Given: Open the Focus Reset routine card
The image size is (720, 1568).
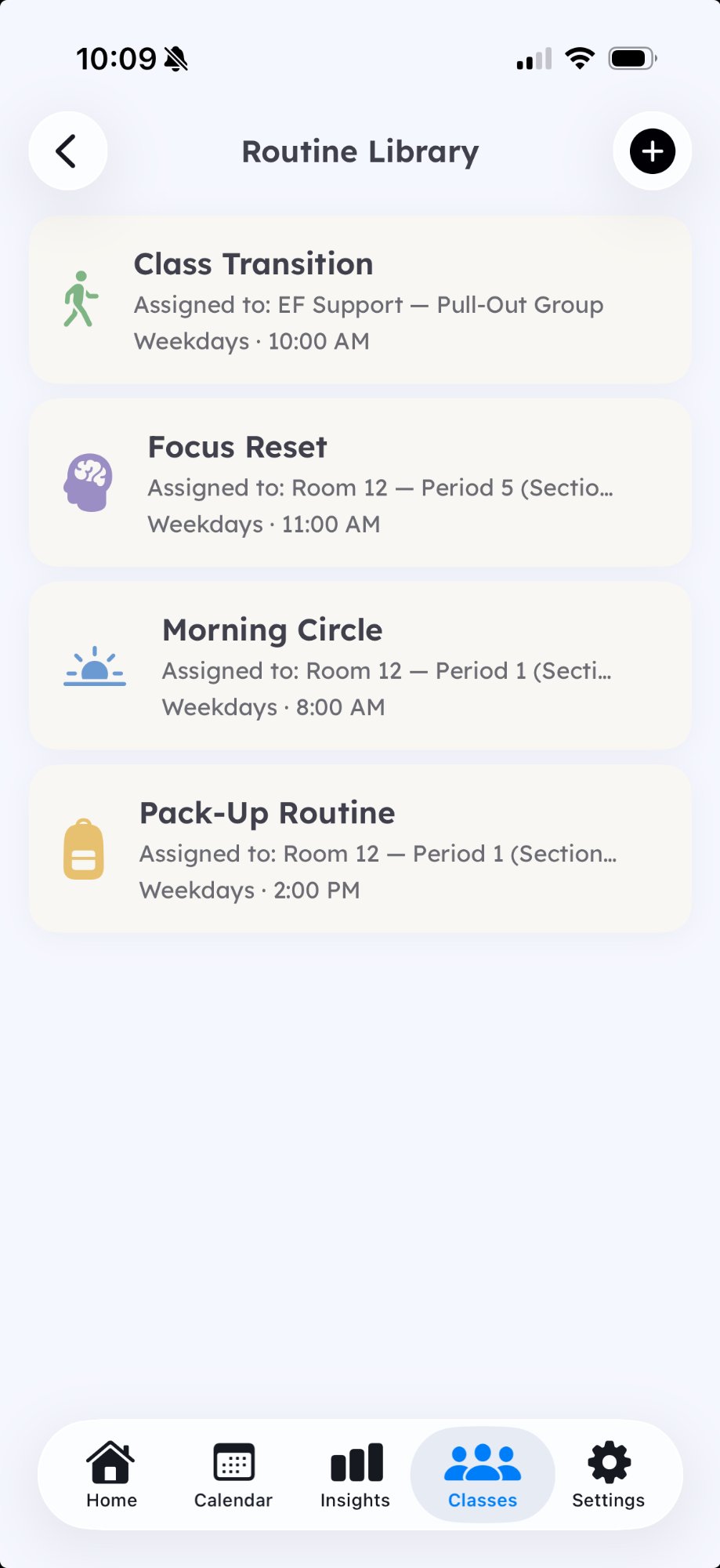Looking at the screenshot, I should (360, 483).
